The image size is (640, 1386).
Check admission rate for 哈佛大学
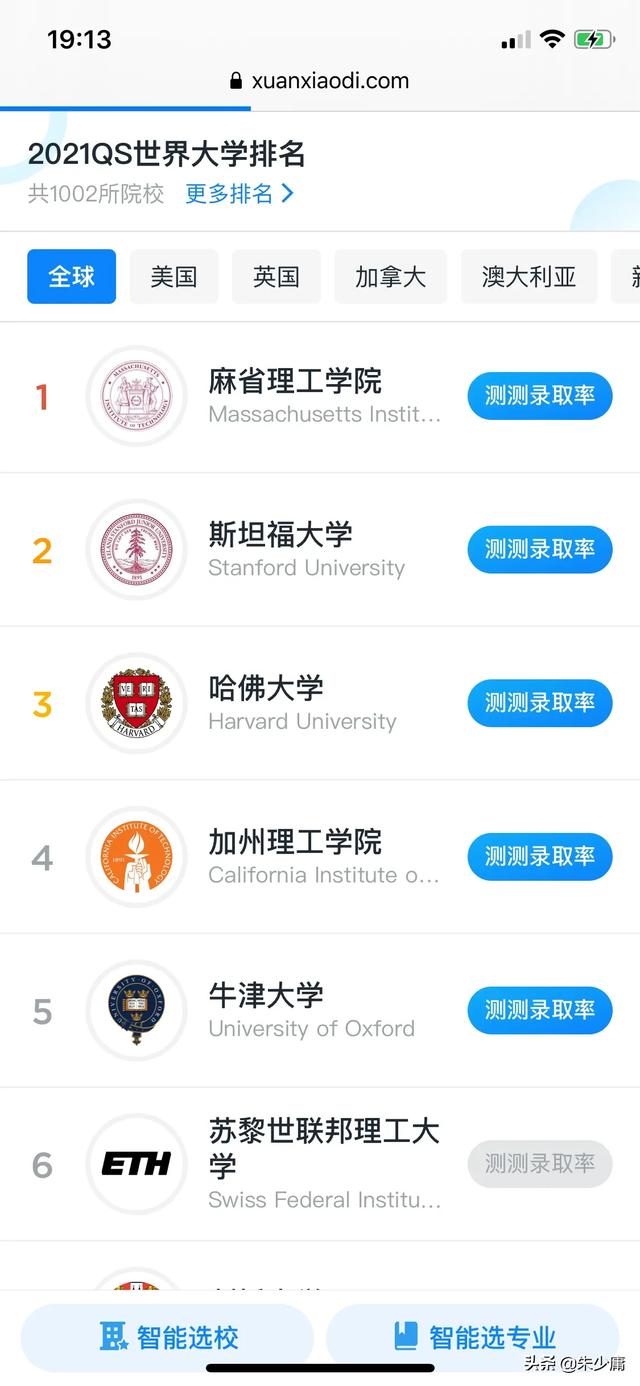coord(540,703)
